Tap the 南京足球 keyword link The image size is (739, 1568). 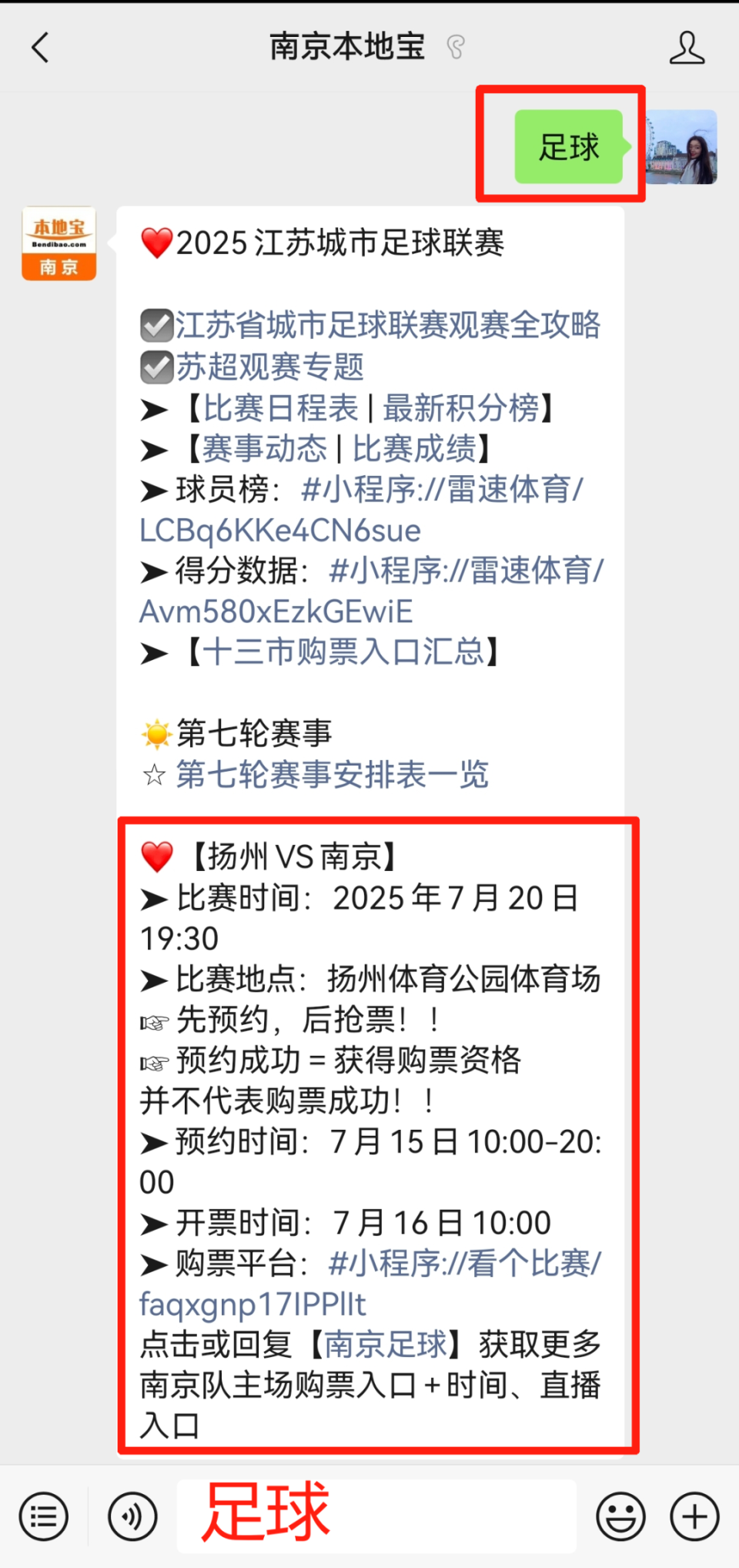click(x=386, y=1345)
